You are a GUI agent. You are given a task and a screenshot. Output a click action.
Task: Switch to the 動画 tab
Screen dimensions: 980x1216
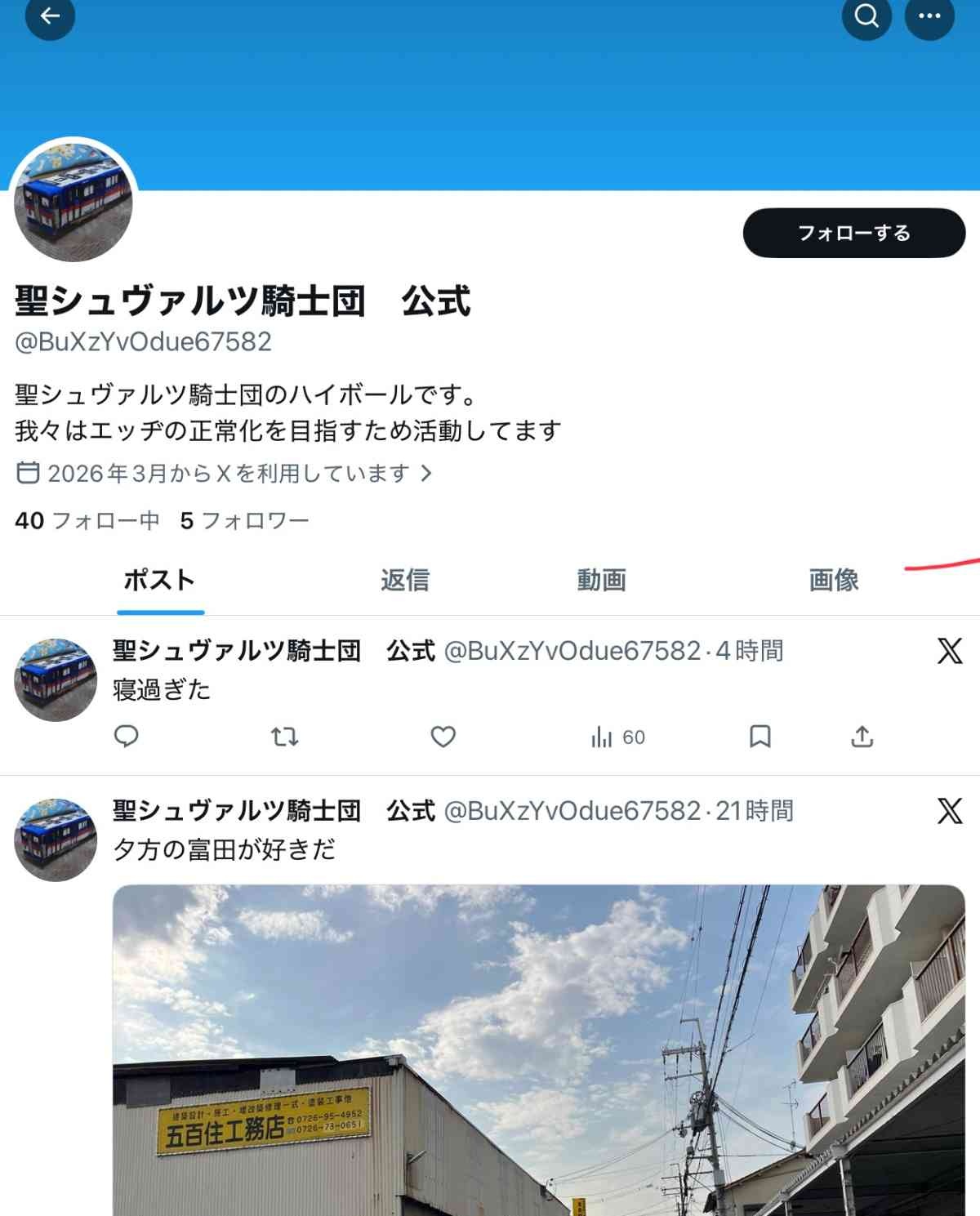pyautogui.click(x=601, y=581)
